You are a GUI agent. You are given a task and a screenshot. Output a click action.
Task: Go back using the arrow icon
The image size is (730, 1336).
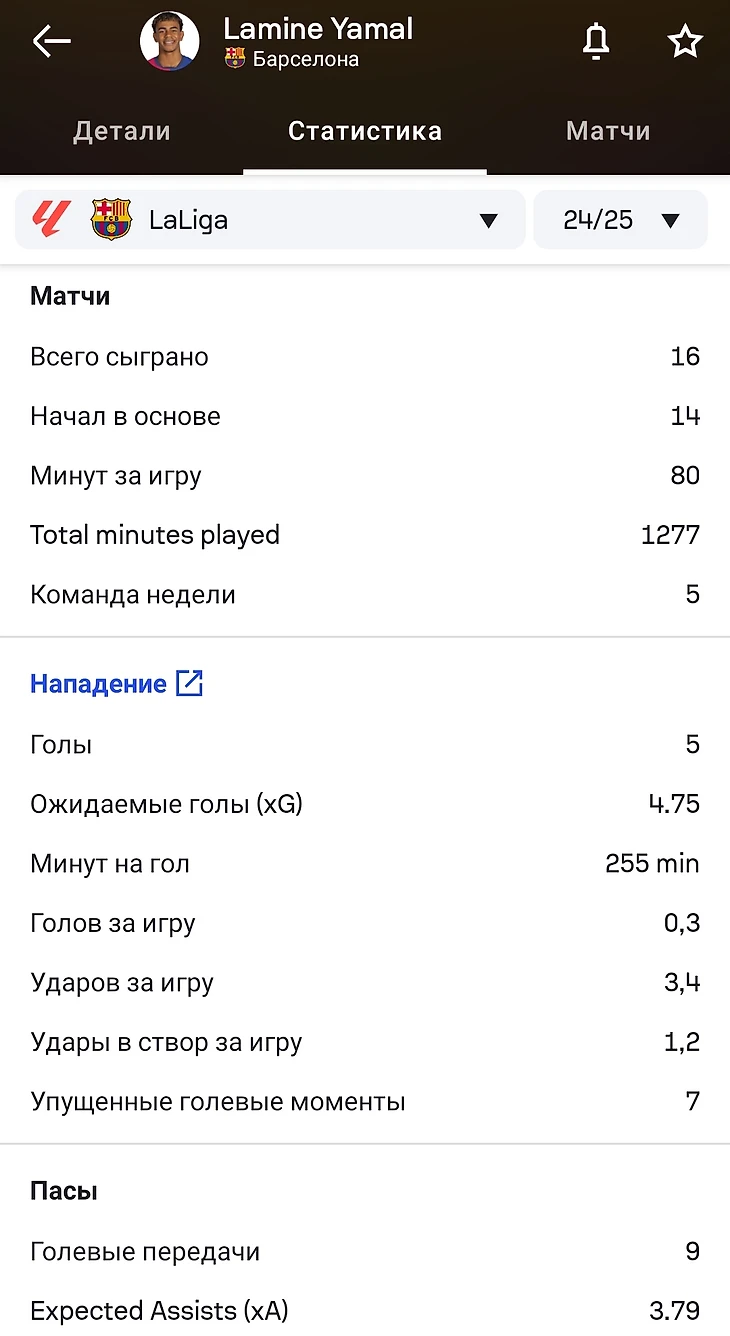(52, 42)
